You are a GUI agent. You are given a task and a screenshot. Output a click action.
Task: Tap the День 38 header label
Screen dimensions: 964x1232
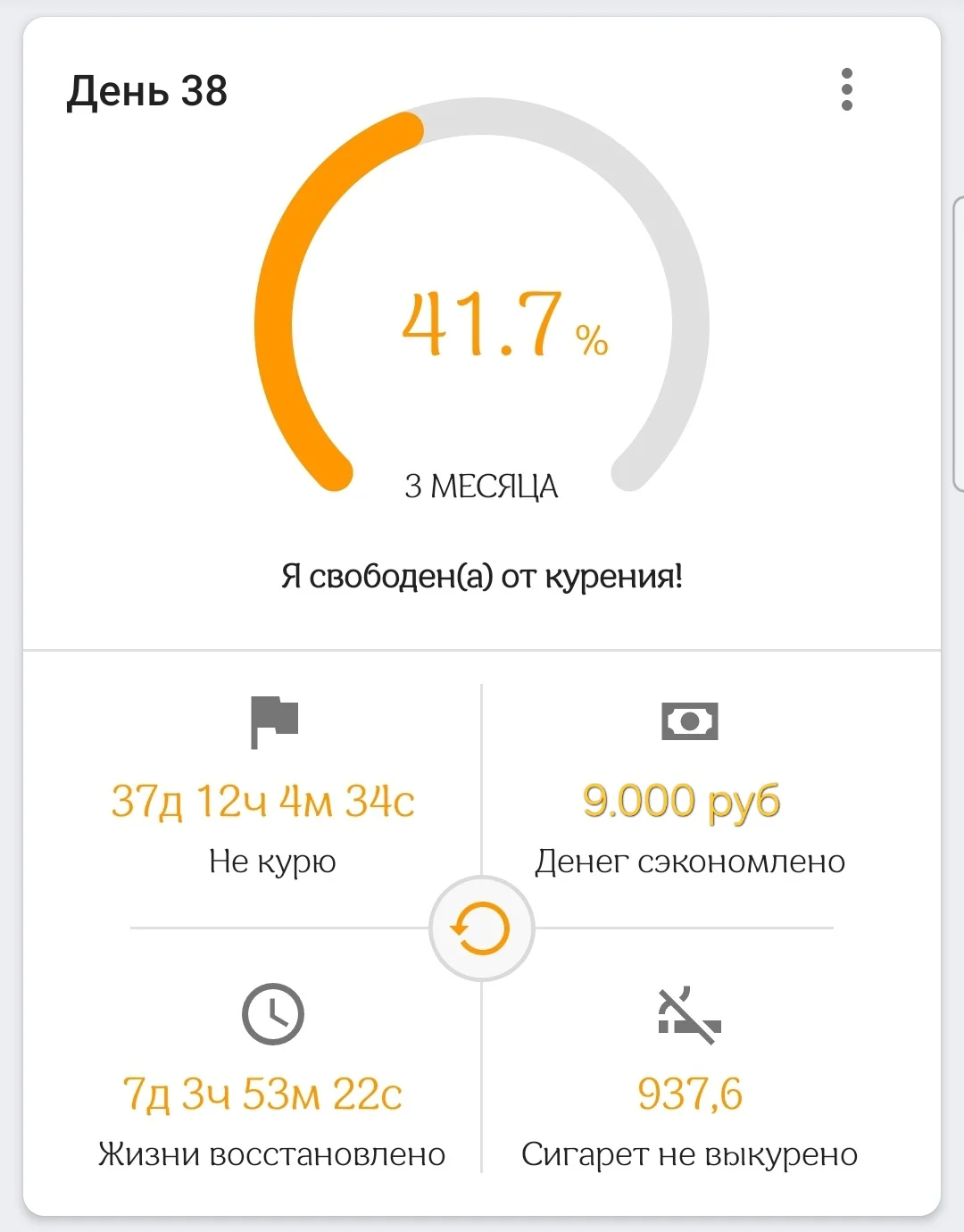click(145, 89)
